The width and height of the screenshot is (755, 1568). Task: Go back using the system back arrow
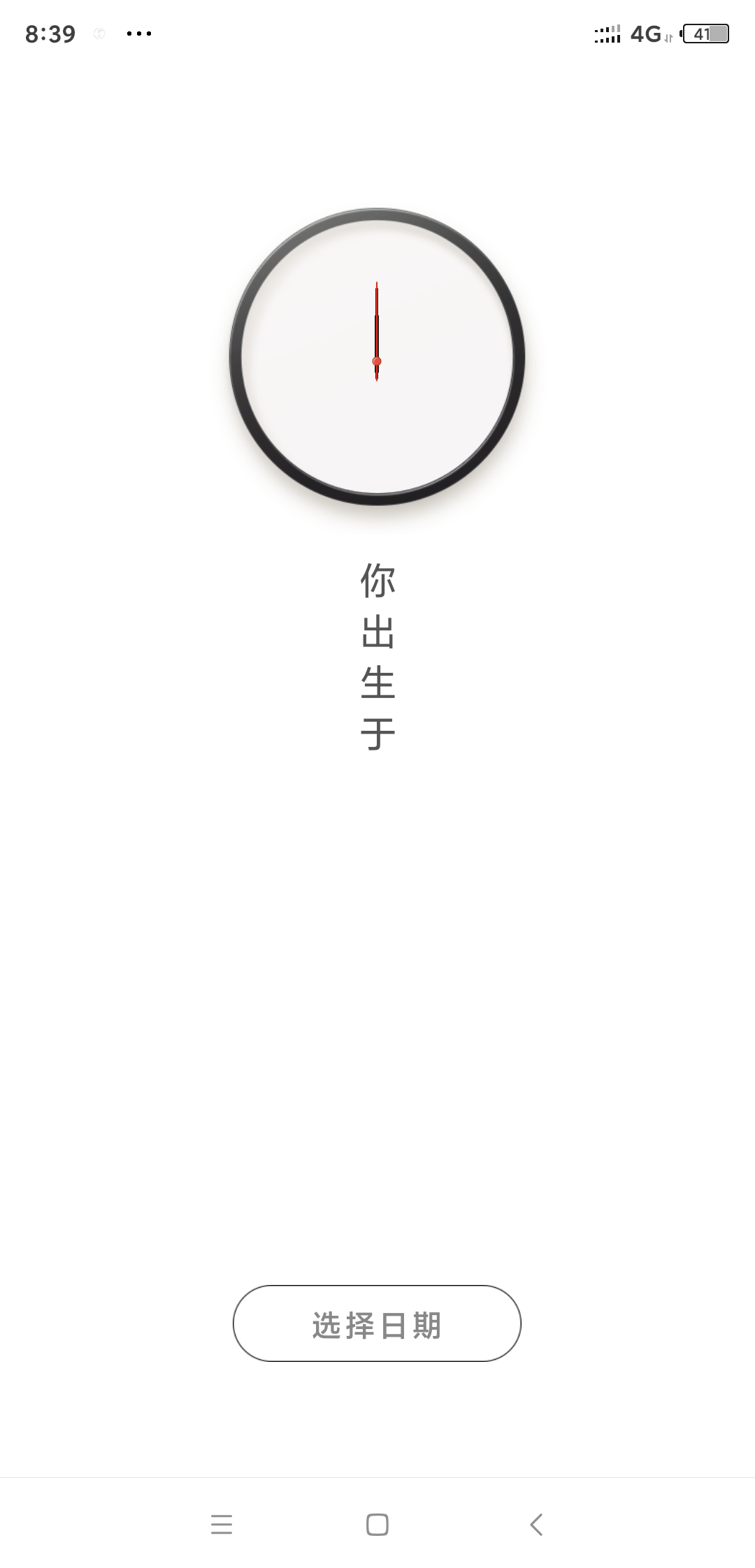[x=536, y=1524]
